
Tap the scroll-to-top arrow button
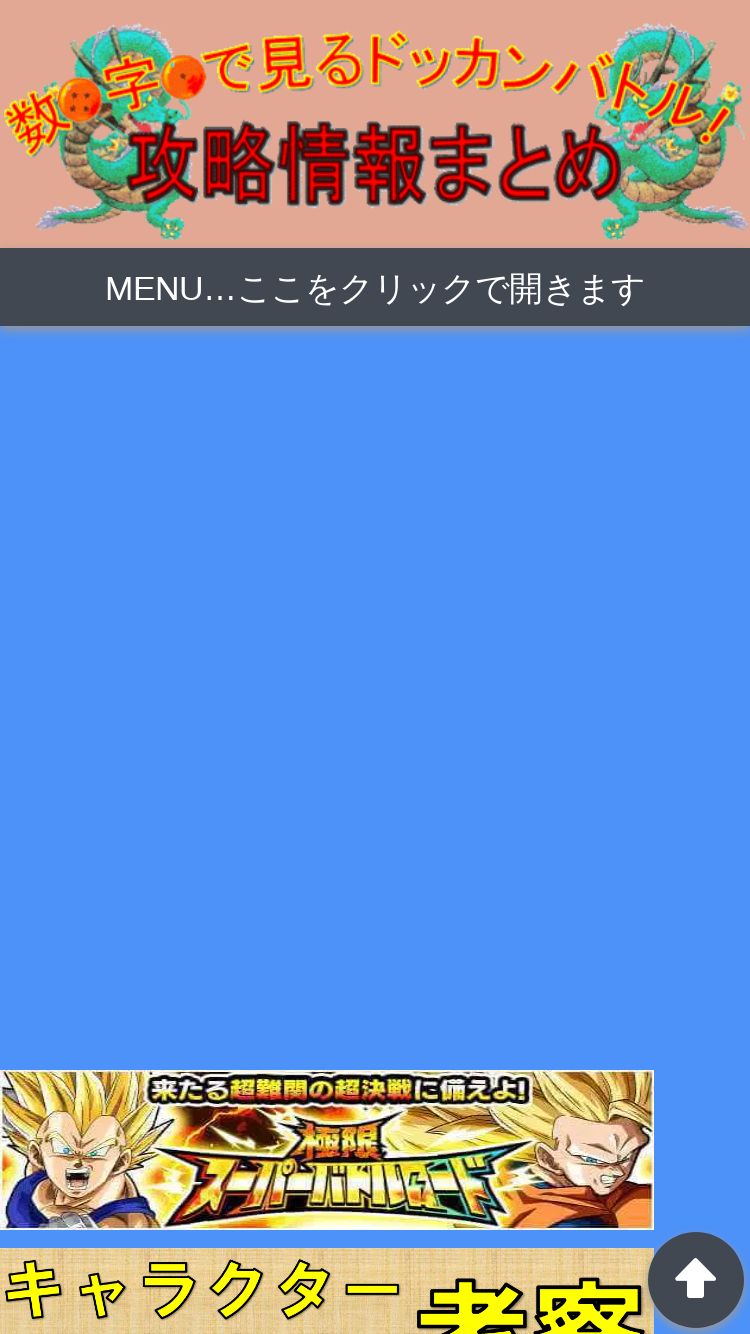696,1280
